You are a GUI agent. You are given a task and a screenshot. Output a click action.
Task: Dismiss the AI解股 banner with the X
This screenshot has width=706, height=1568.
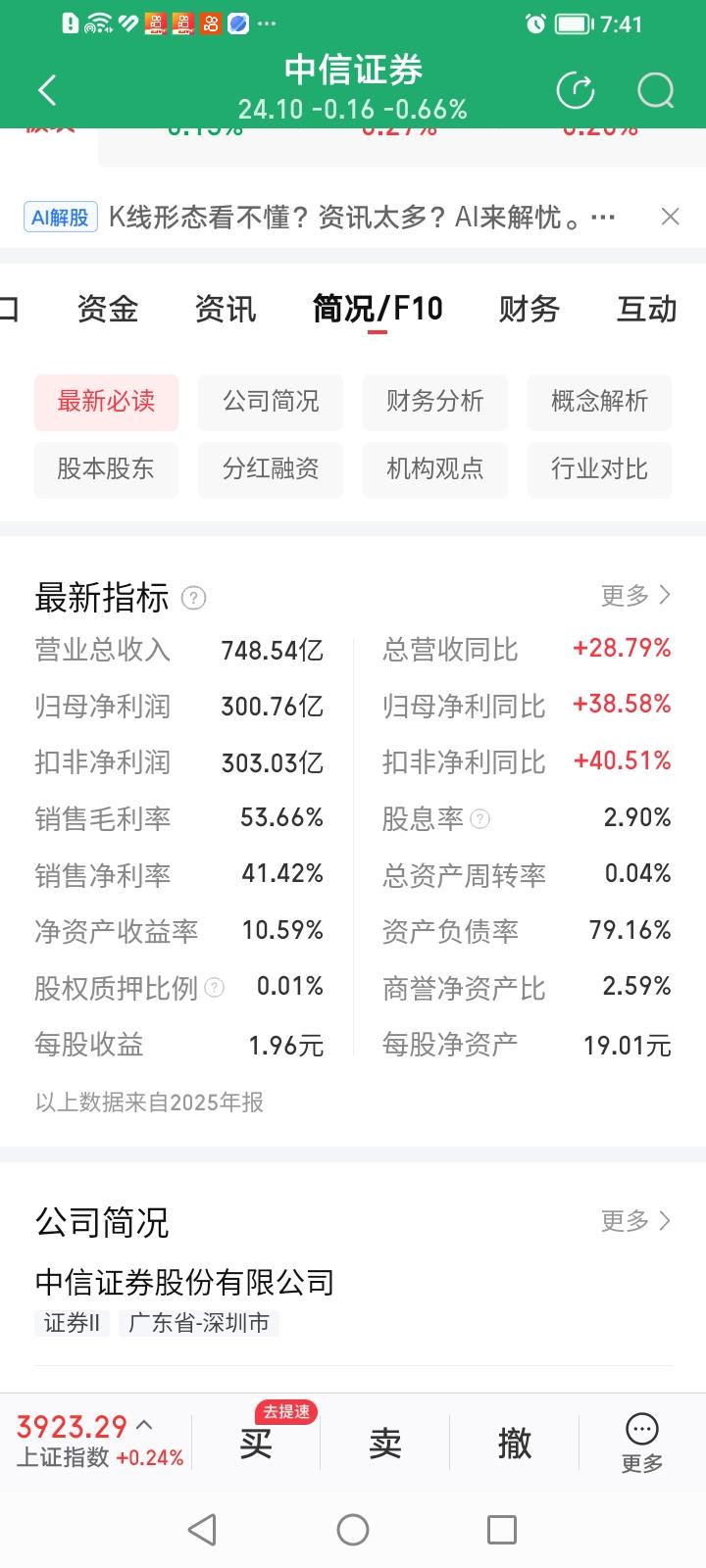[671, 216]
